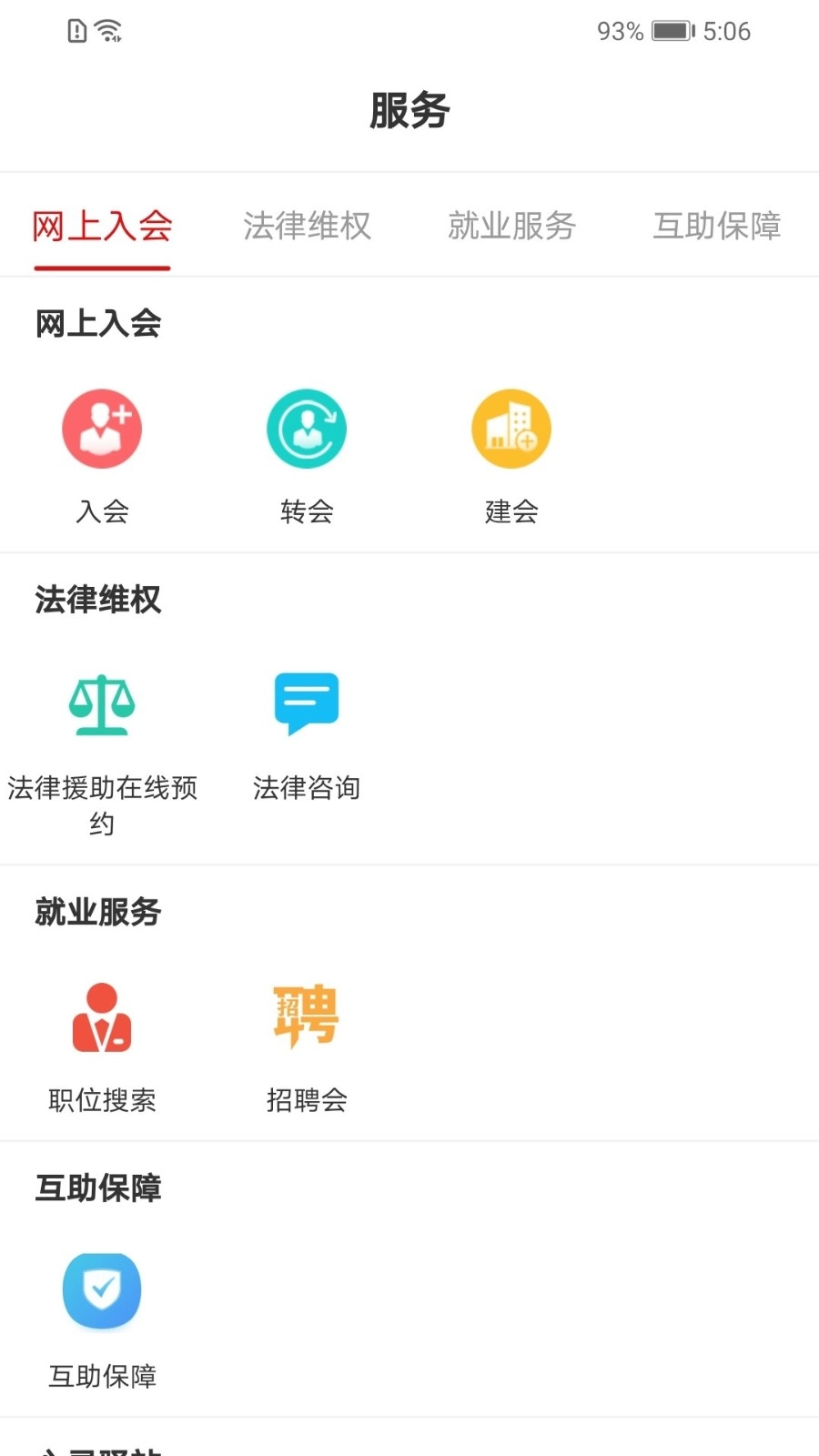Select the 网上入会 tab

[102, 226]
